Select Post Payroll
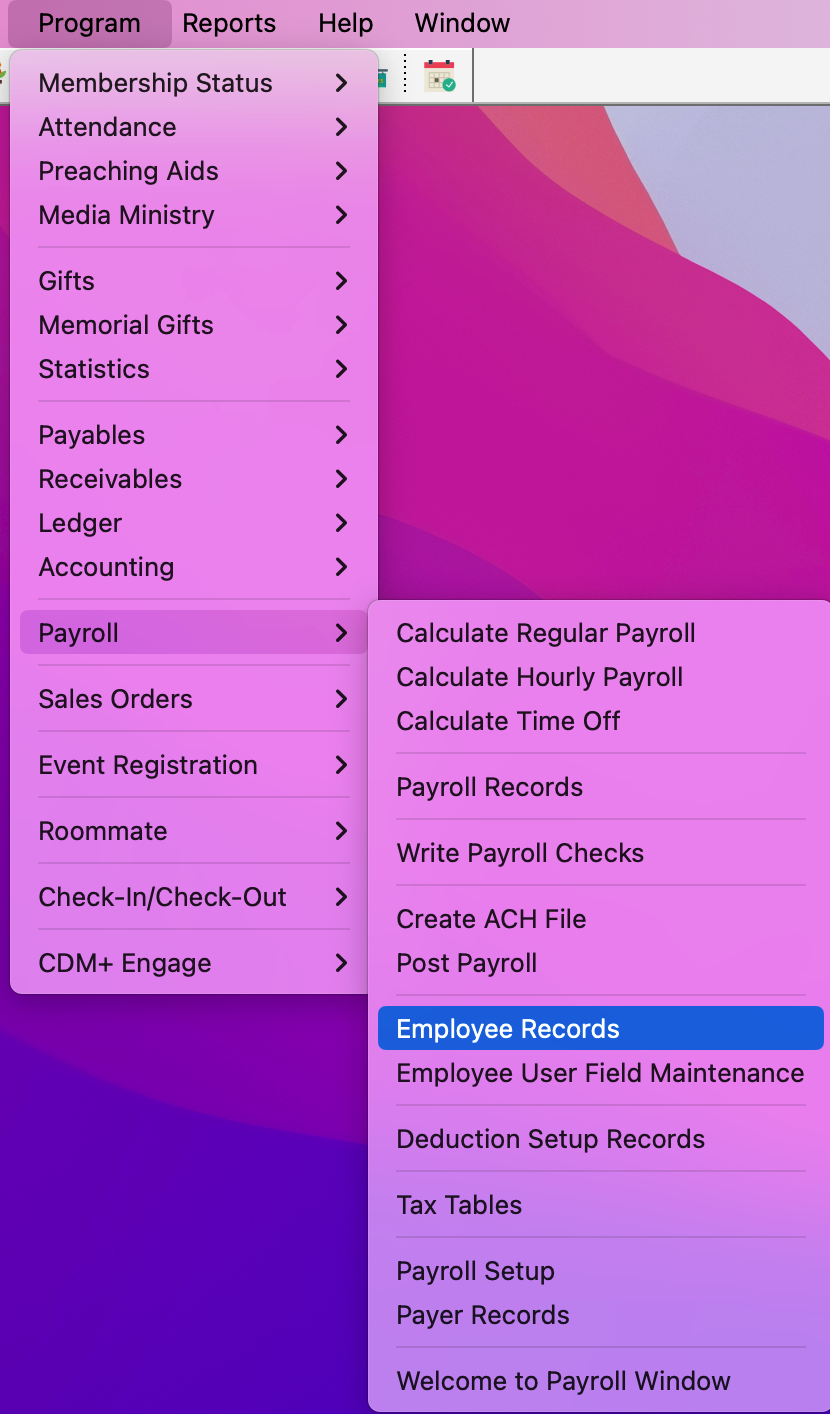This screenshot has width=830, height=1414. [x=466, y=963]
